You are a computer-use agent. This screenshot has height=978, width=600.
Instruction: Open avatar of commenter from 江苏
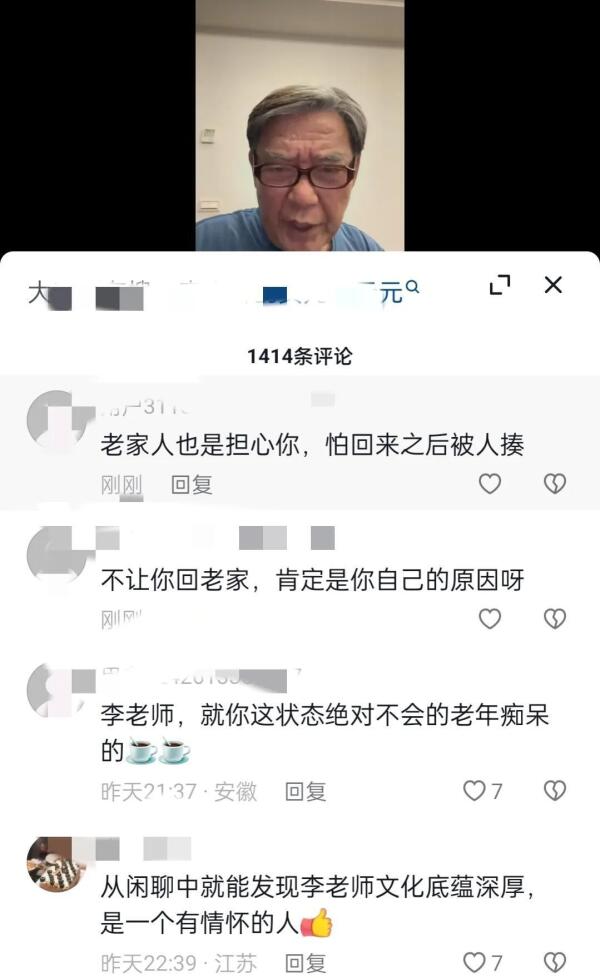pyautogui.click(x=56, y=865)
